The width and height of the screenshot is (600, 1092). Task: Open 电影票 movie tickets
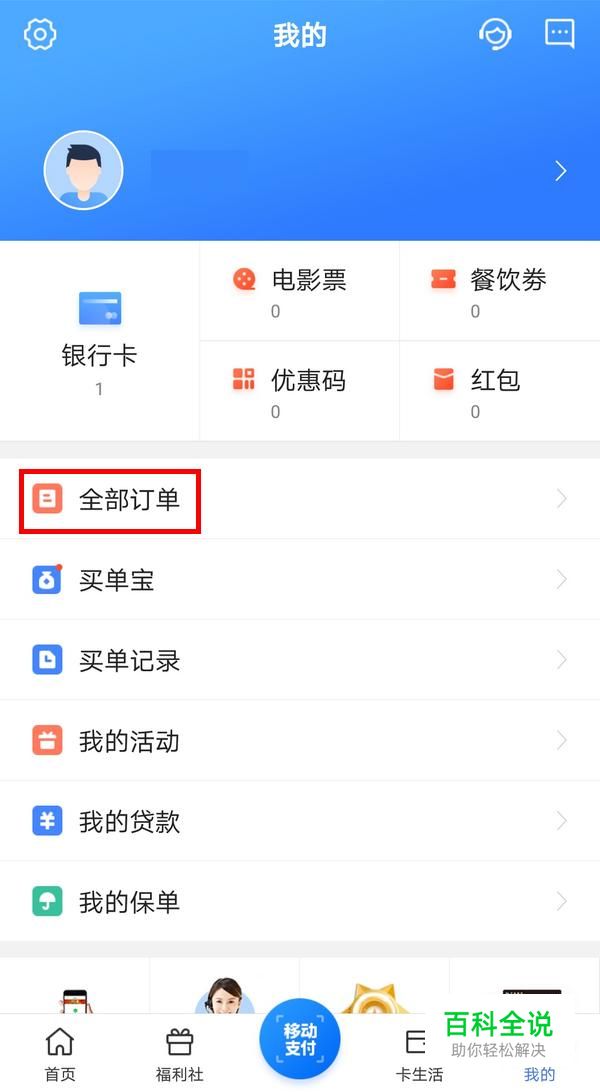click(299, 291)
